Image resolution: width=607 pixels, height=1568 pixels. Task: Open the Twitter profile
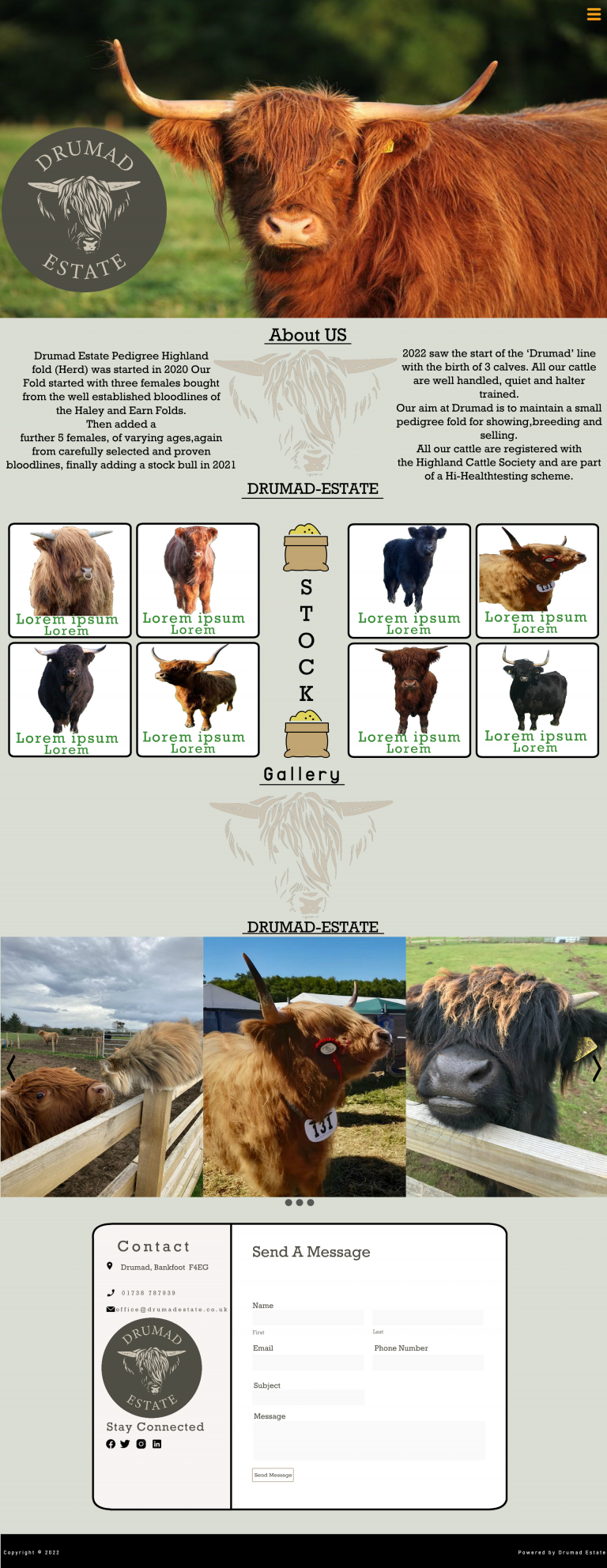[125, 1444]
